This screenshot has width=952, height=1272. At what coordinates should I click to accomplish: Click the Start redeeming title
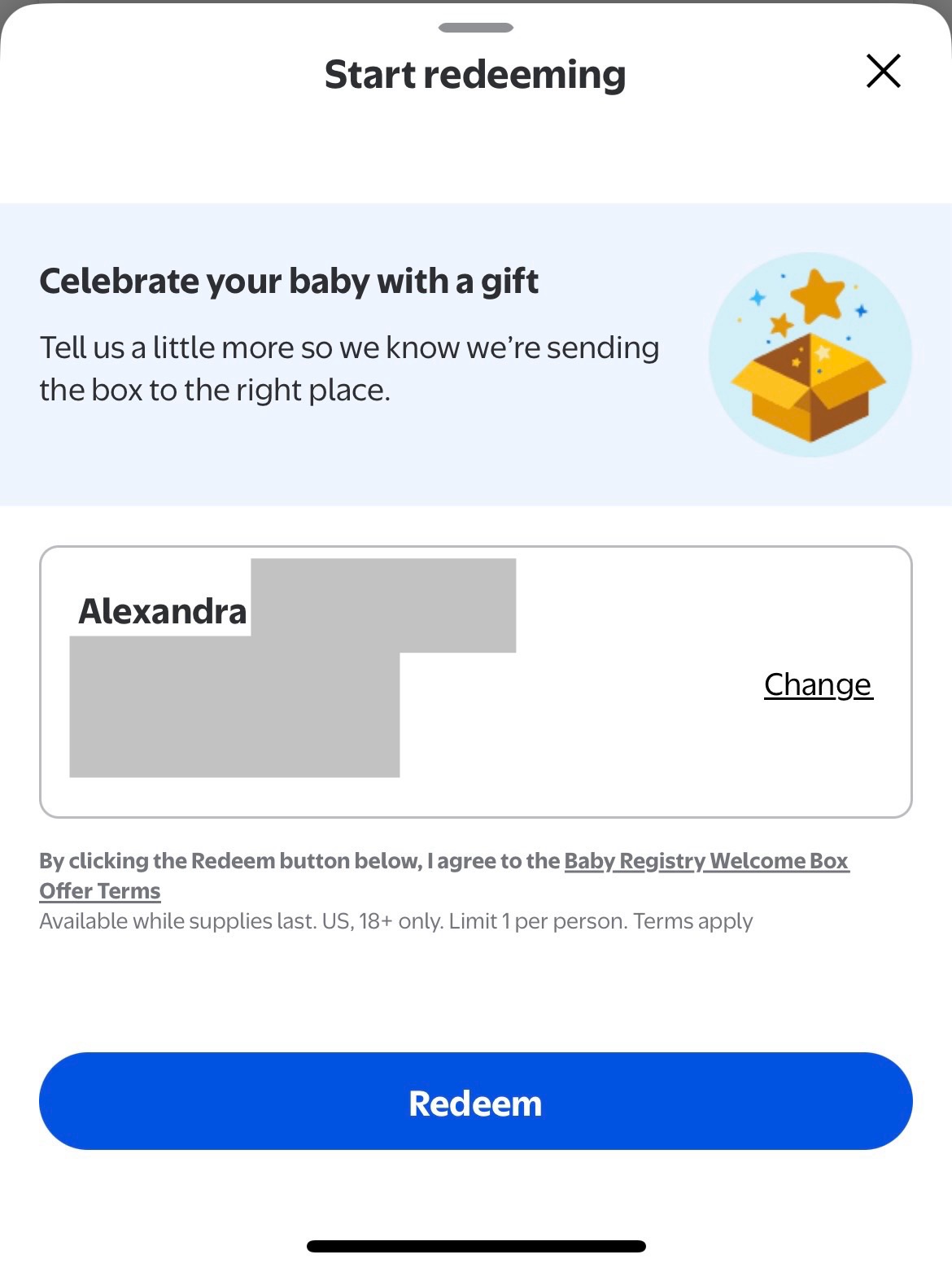pyautogui.click(x=475, y=73)
